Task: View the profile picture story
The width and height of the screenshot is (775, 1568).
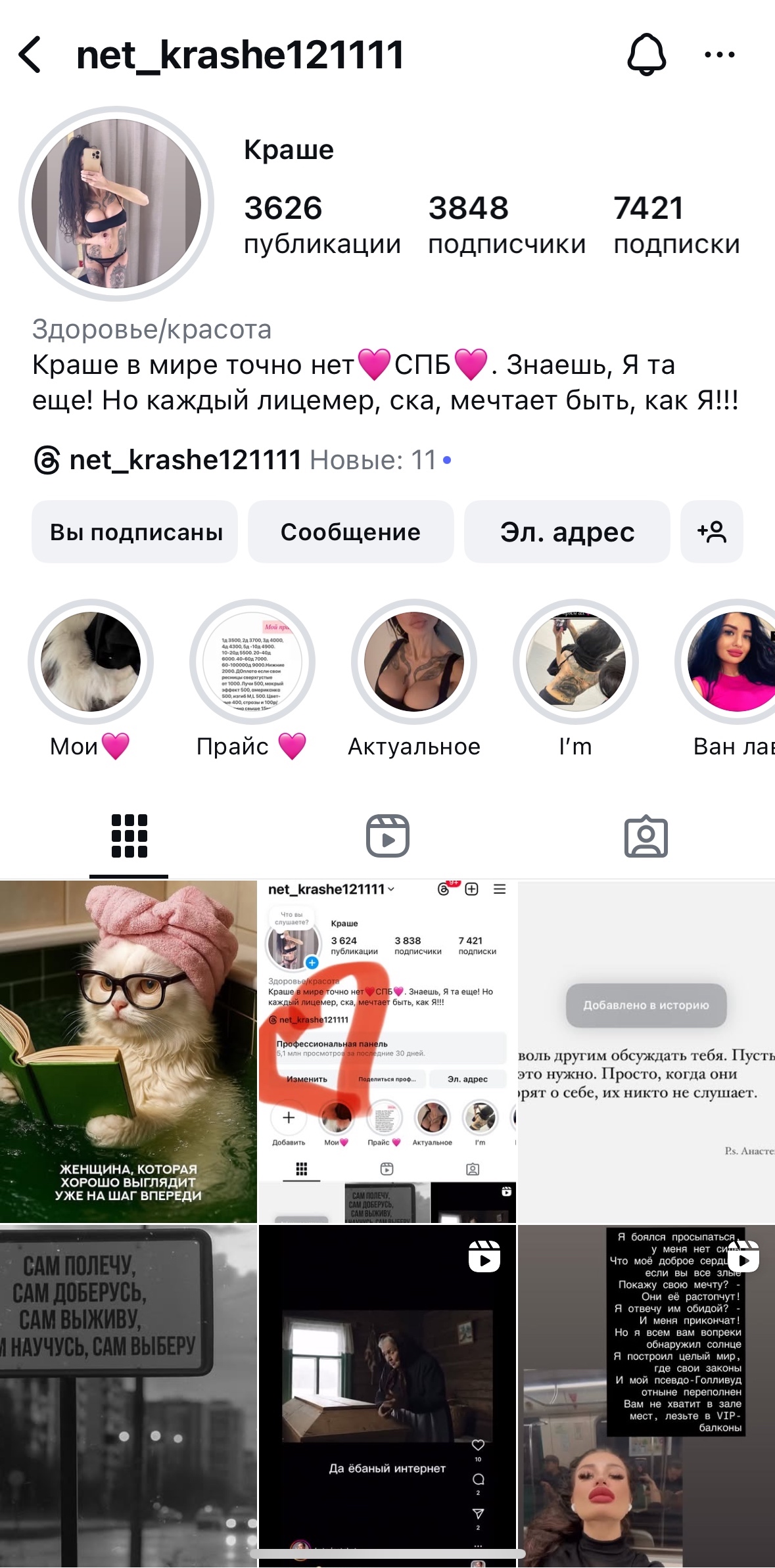Action: click(x=116, y=204)
